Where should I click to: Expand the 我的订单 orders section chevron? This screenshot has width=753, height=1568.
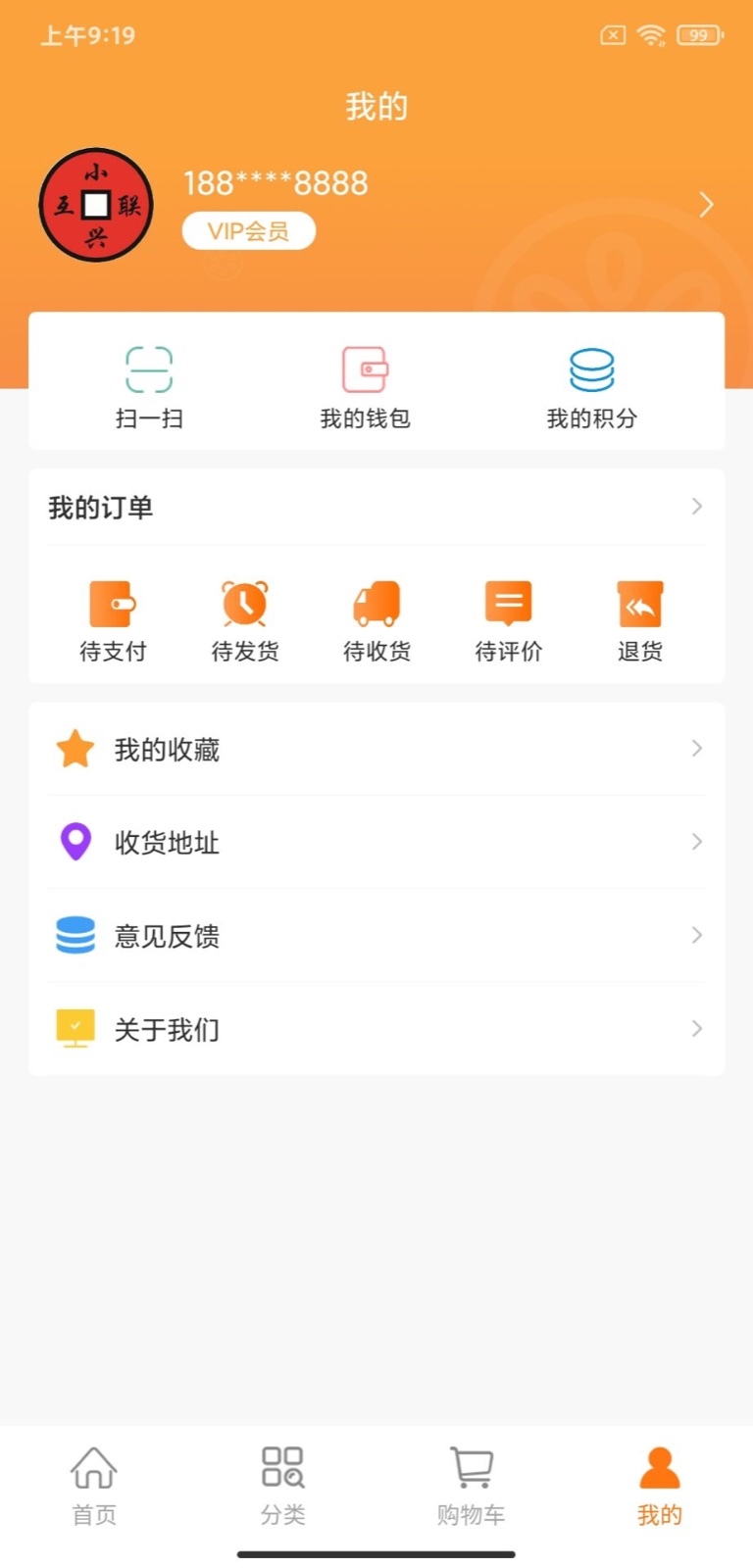pyautogui.click(x=698, y=507)
